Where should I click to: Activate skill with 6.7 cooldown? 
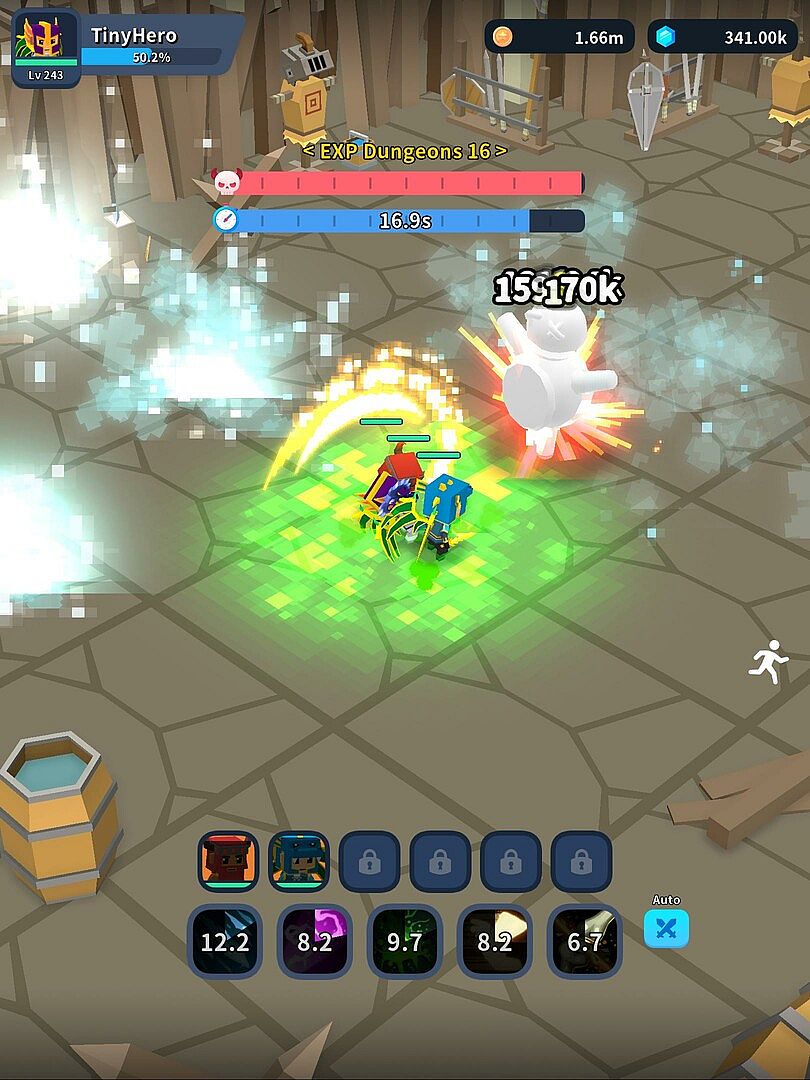coord(584,941)
